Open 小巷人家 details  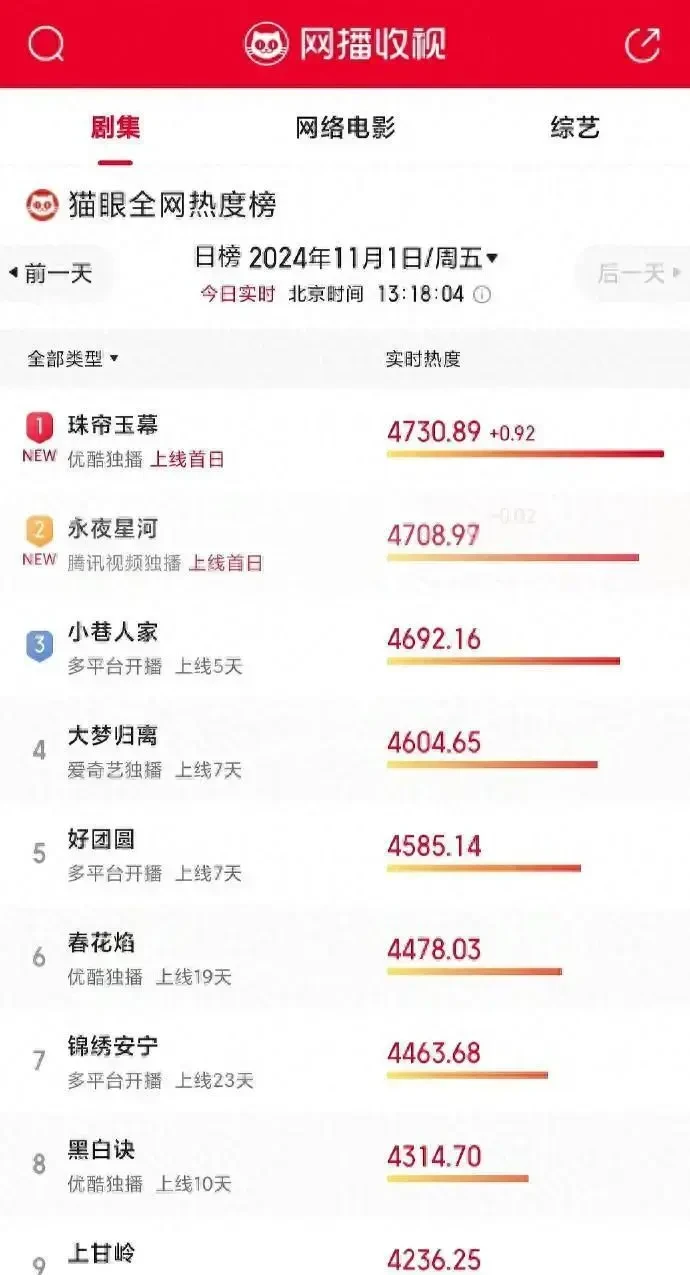[113, 632]
